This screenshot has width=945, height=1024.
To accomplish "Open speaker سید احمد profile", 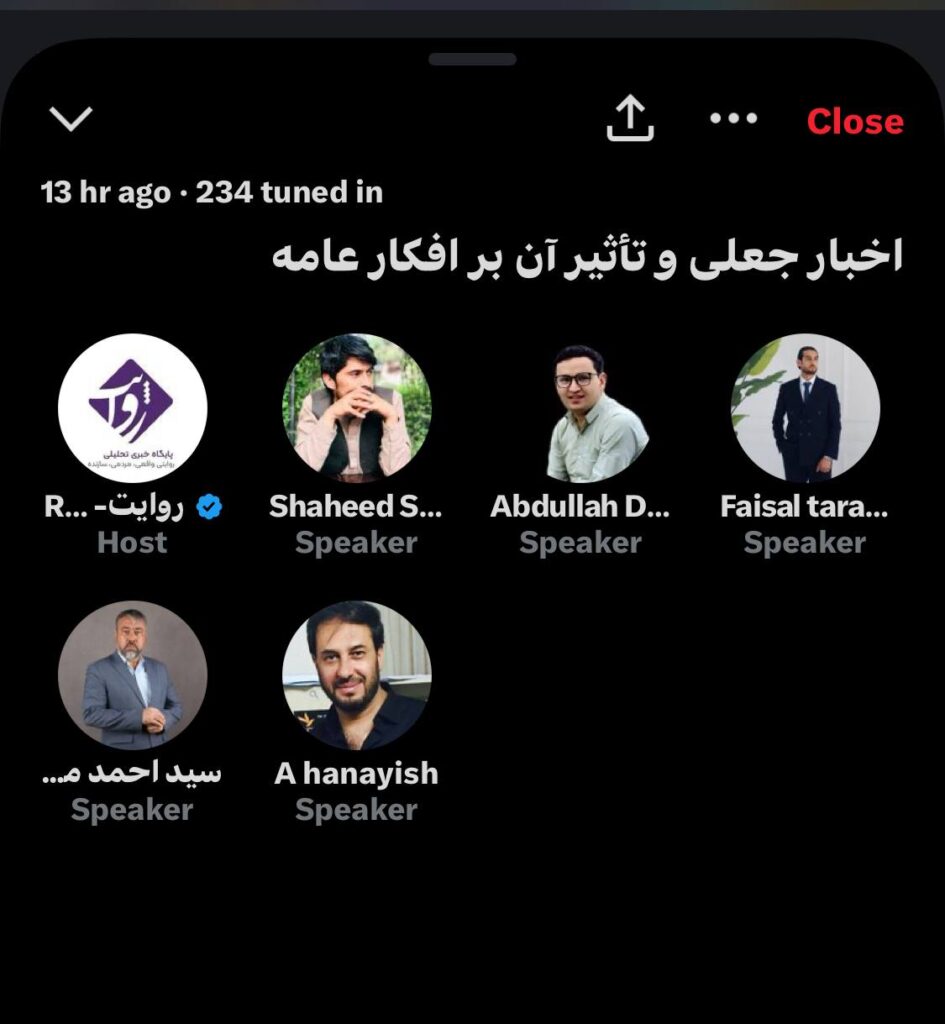I will pyautogui.click(x=133, y=675).
